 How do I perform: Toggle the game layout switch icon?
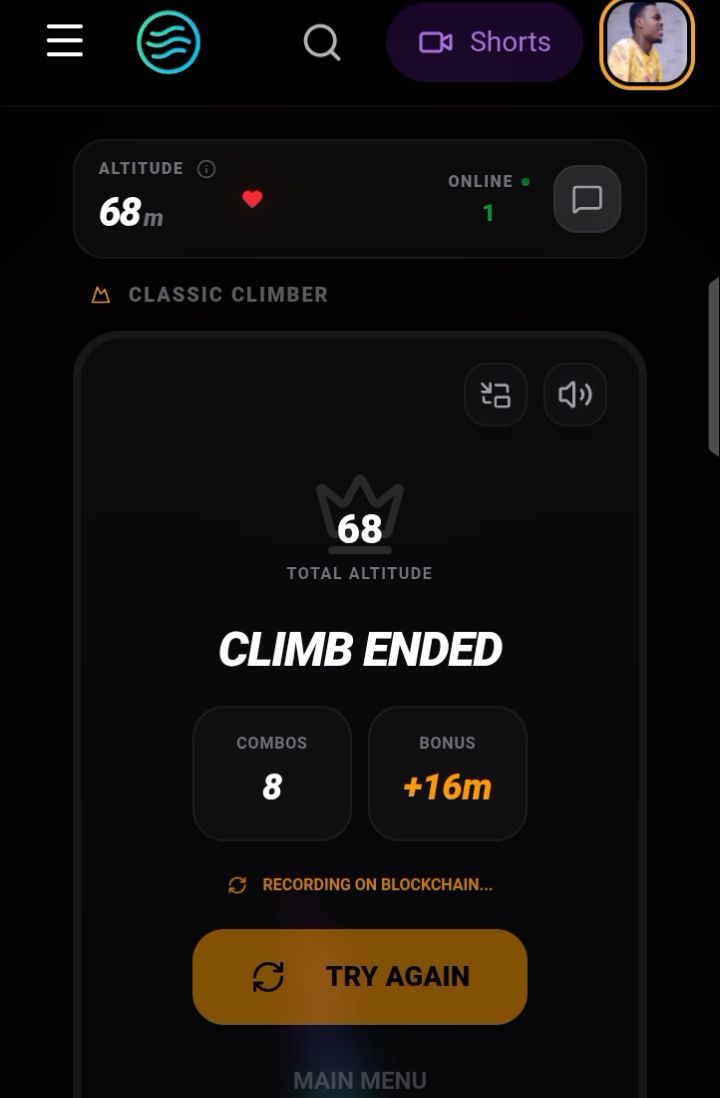coord(495,395)
